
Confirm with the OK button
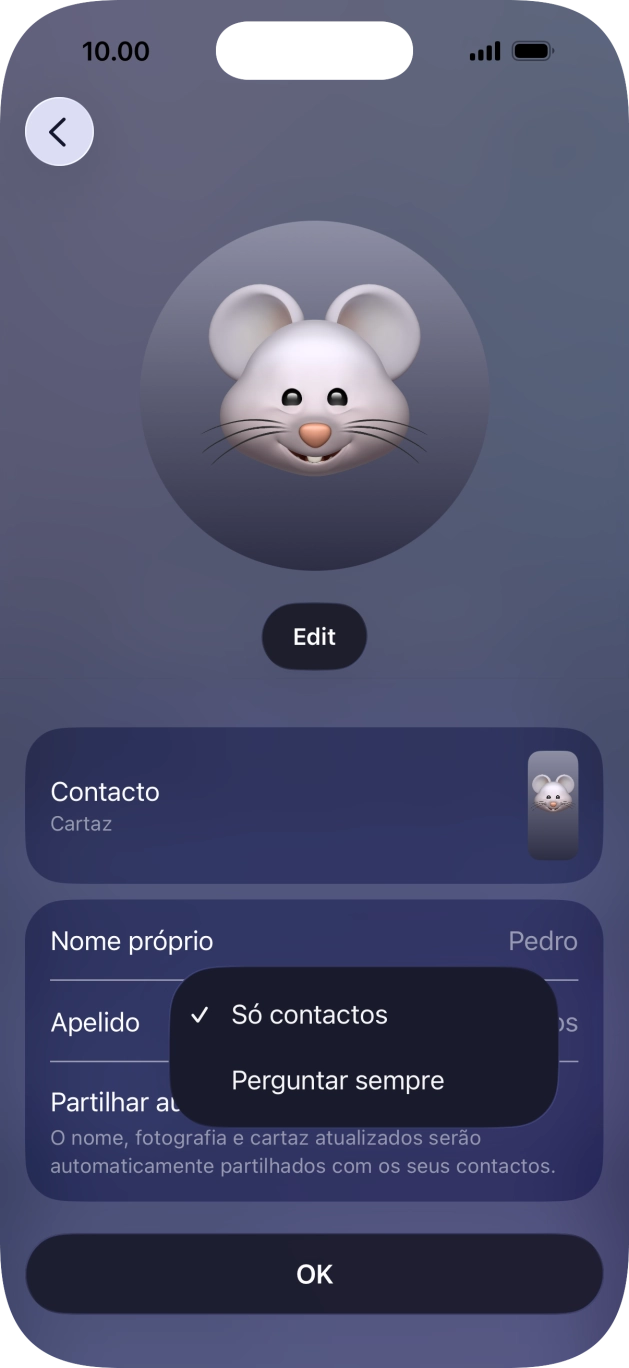click(x=314, y=1274)
